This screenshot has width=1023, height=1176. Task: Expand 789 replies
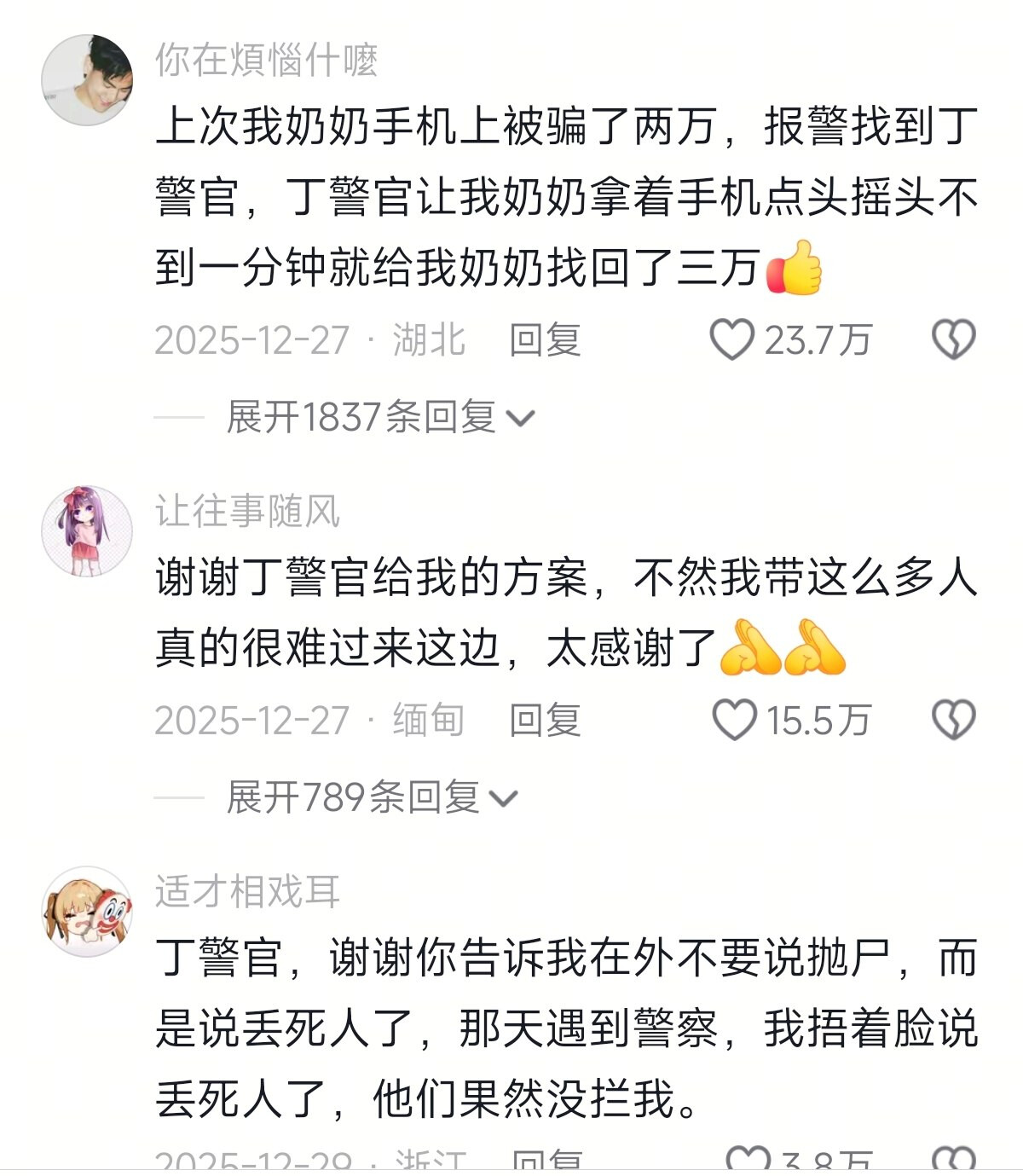(372, 797)
